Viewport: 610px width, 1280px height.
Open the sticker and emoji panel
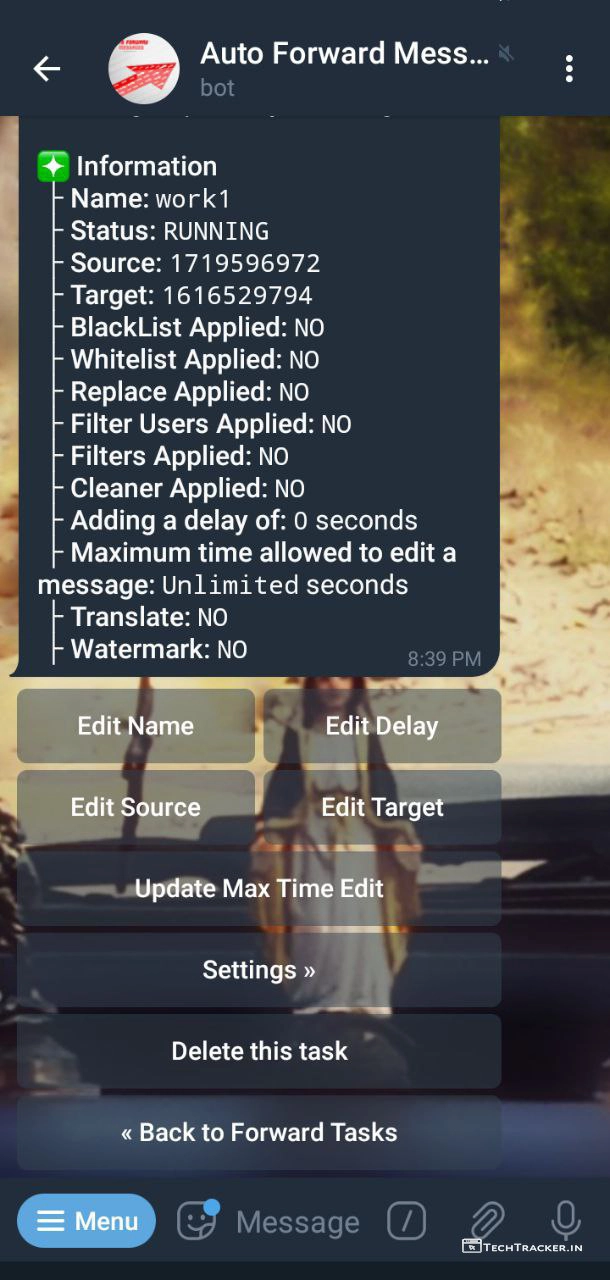click(197, 1221)
